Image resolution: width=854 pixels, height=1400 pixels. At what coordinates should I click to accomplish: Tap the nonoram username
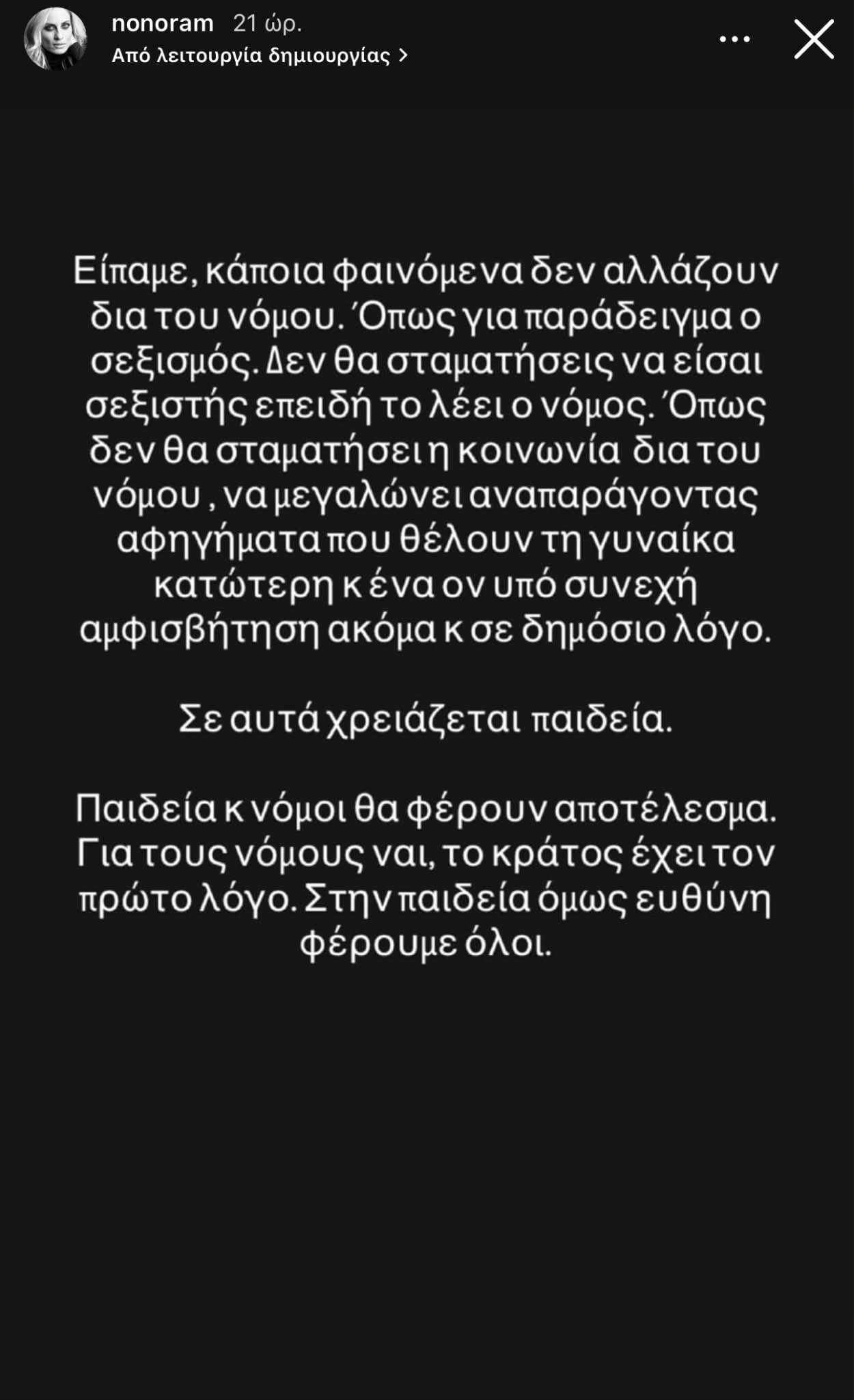tap(163, 23)
